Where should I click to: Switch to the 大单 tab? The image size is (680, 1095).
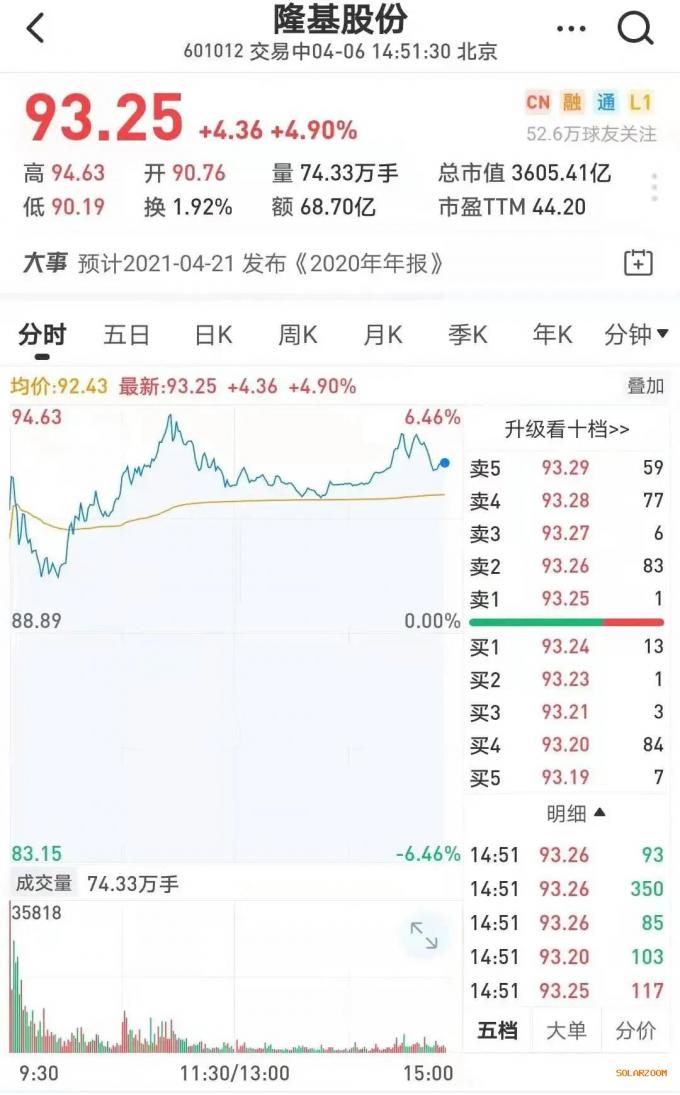[566, 1030]
